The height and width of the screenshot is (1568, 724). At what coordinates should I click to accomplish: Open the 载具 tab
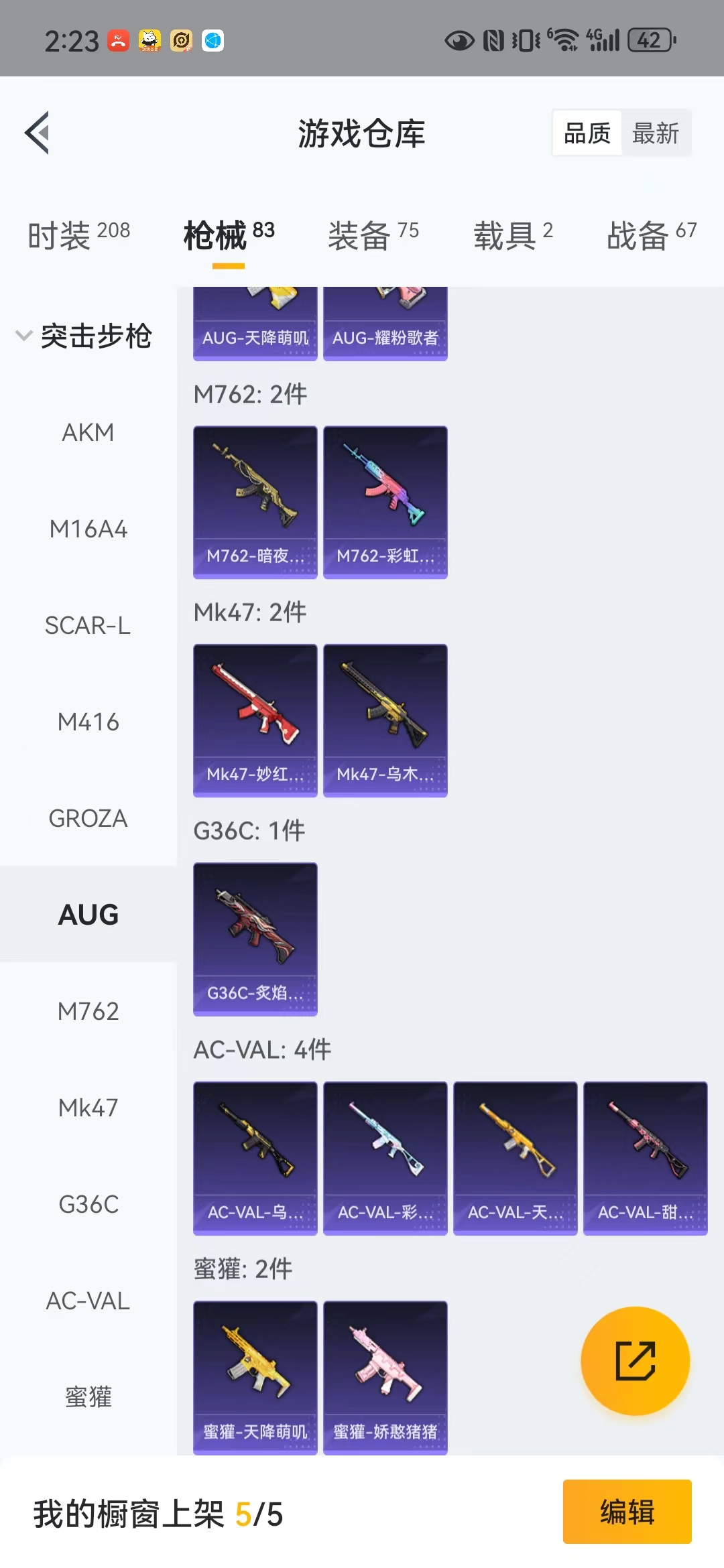coord(513,235)
